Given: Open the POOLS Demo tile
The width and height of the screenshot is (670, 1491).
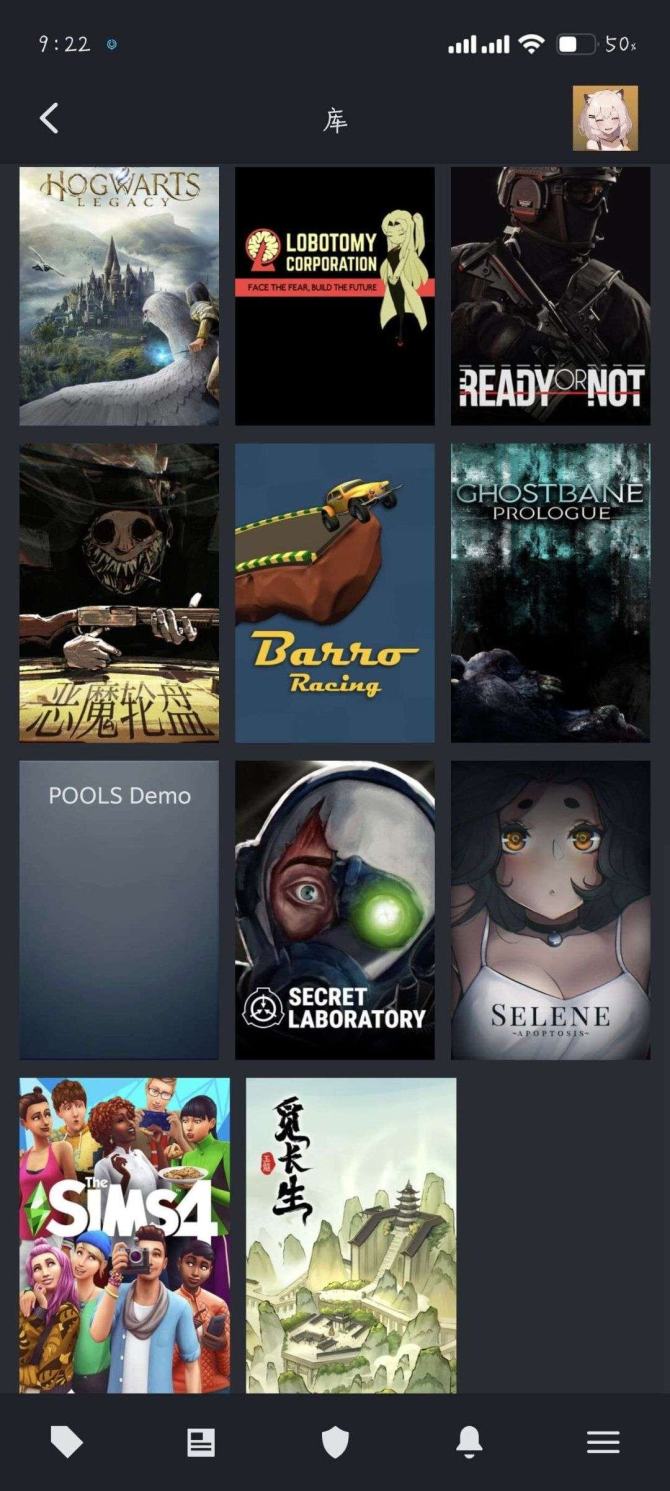Looking at the screenshot, I should point(119,910).
